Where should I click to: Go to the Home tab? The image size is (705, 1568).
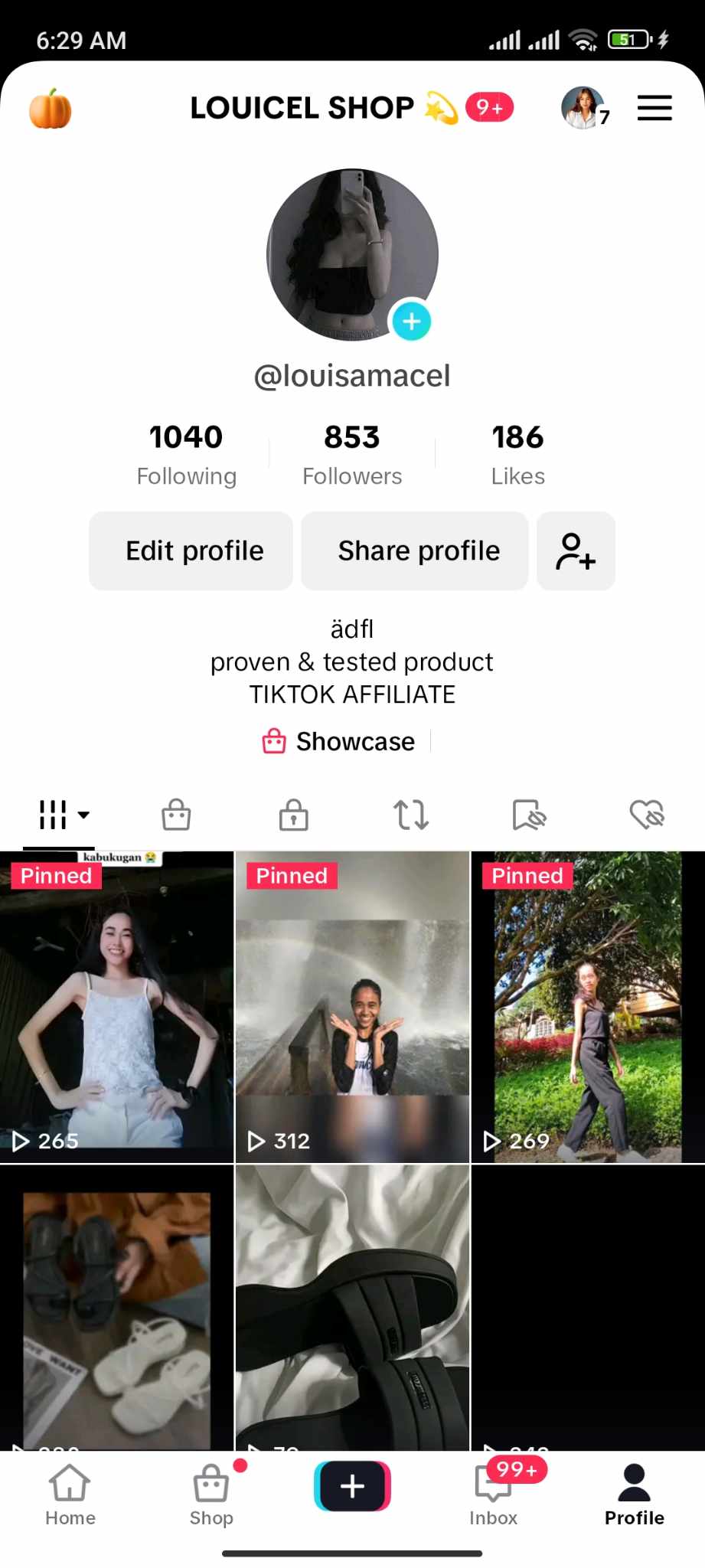click(x=70, y=1494)
